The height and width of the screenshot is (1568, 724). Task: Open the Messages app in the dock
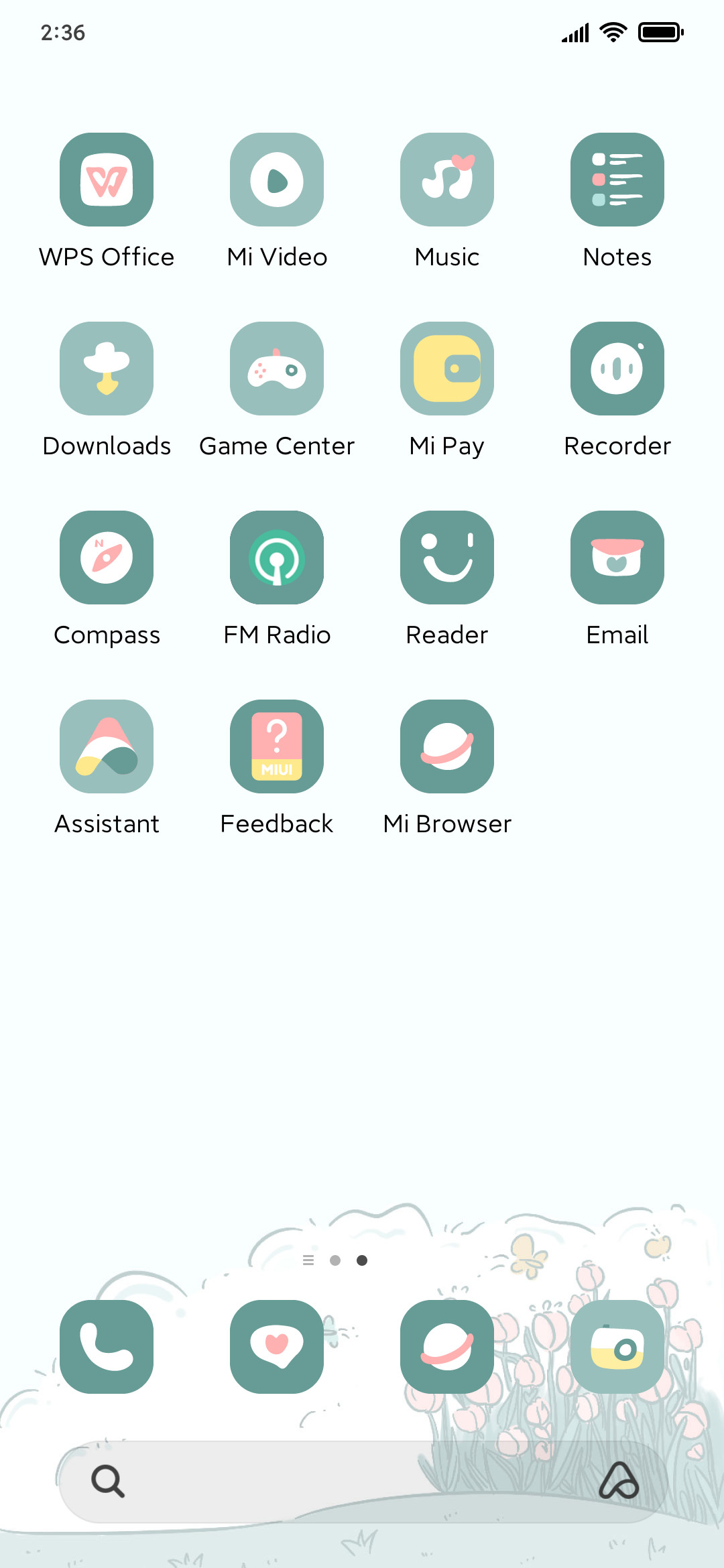[277, 1347]
